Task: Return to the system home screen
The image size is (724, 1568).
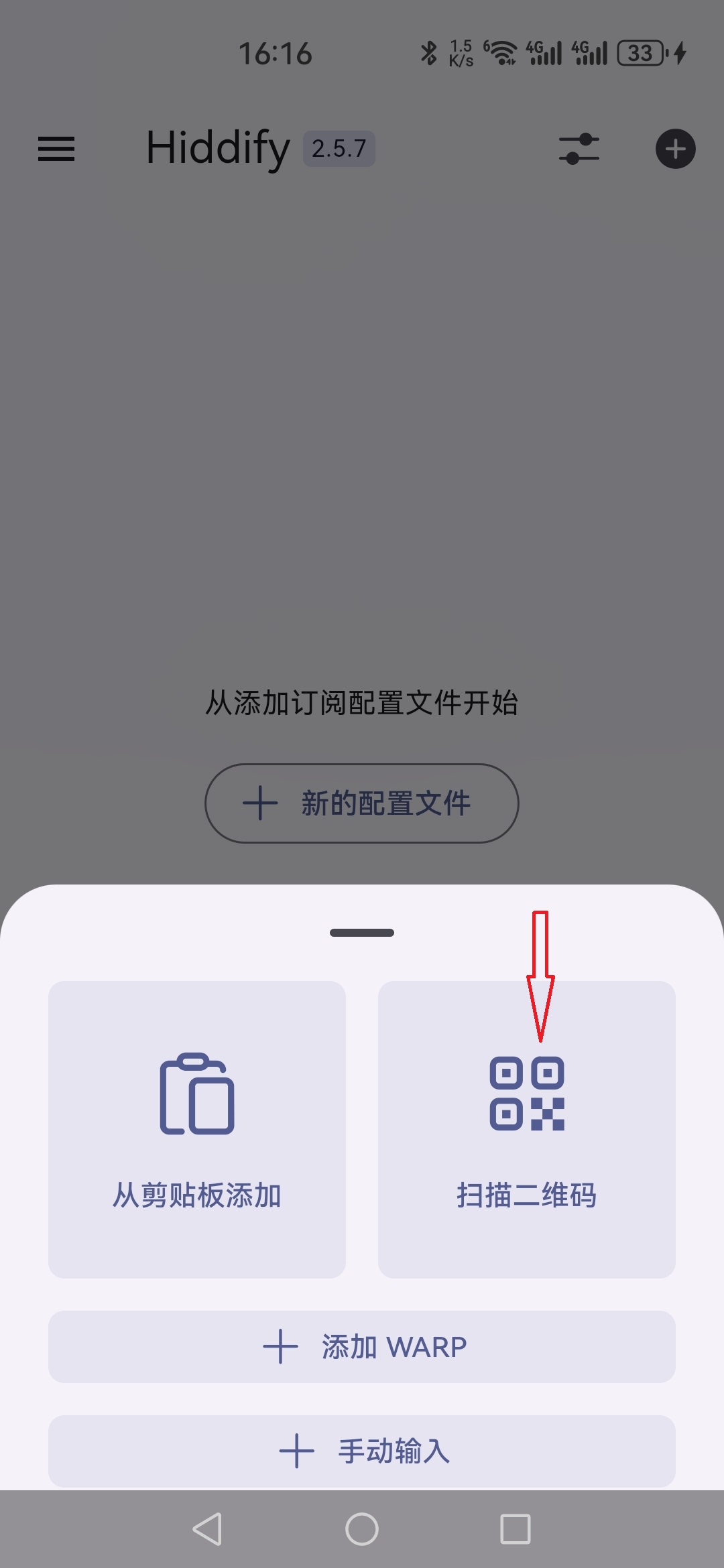Action: click(362, 1529)
